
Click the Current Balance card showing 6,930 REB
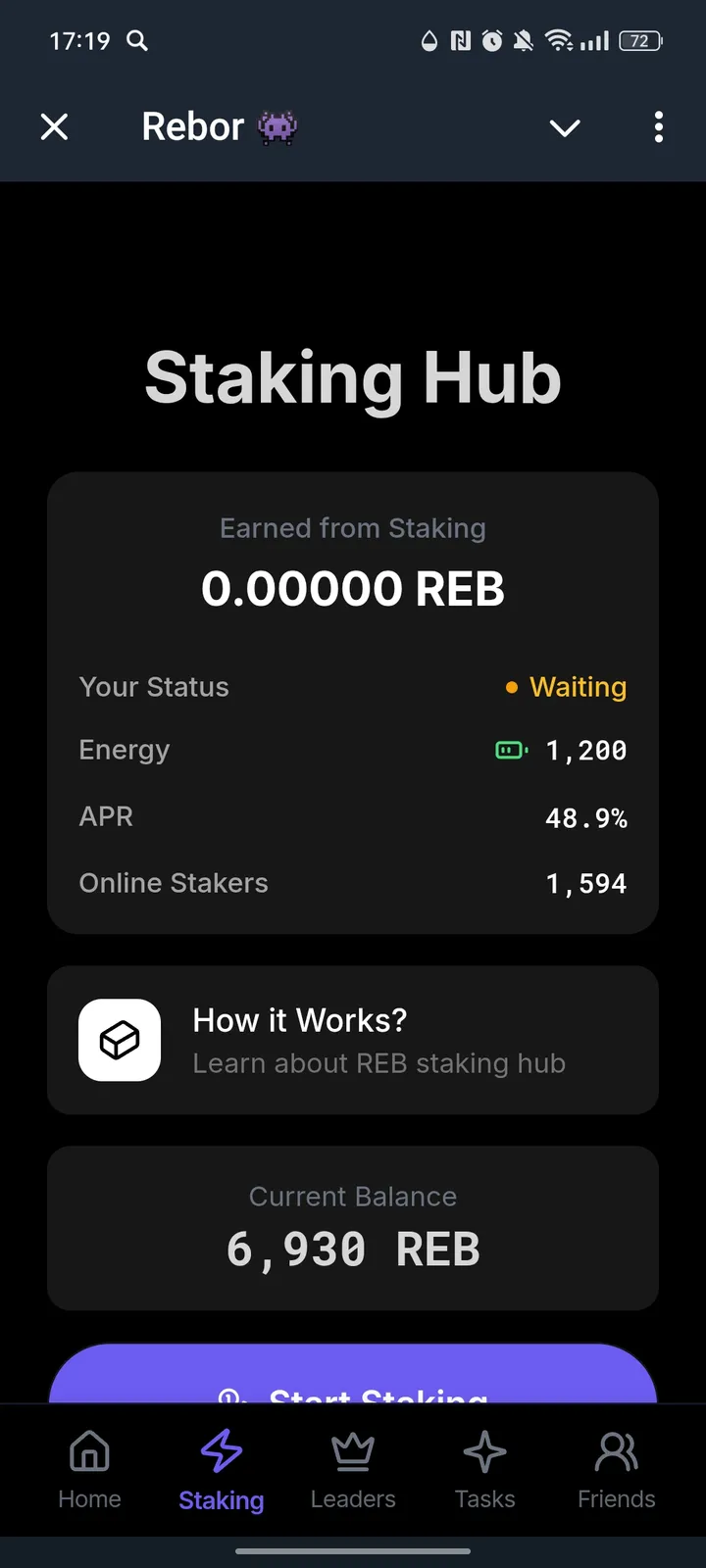pyautogui.click(x=353, y=1228)
